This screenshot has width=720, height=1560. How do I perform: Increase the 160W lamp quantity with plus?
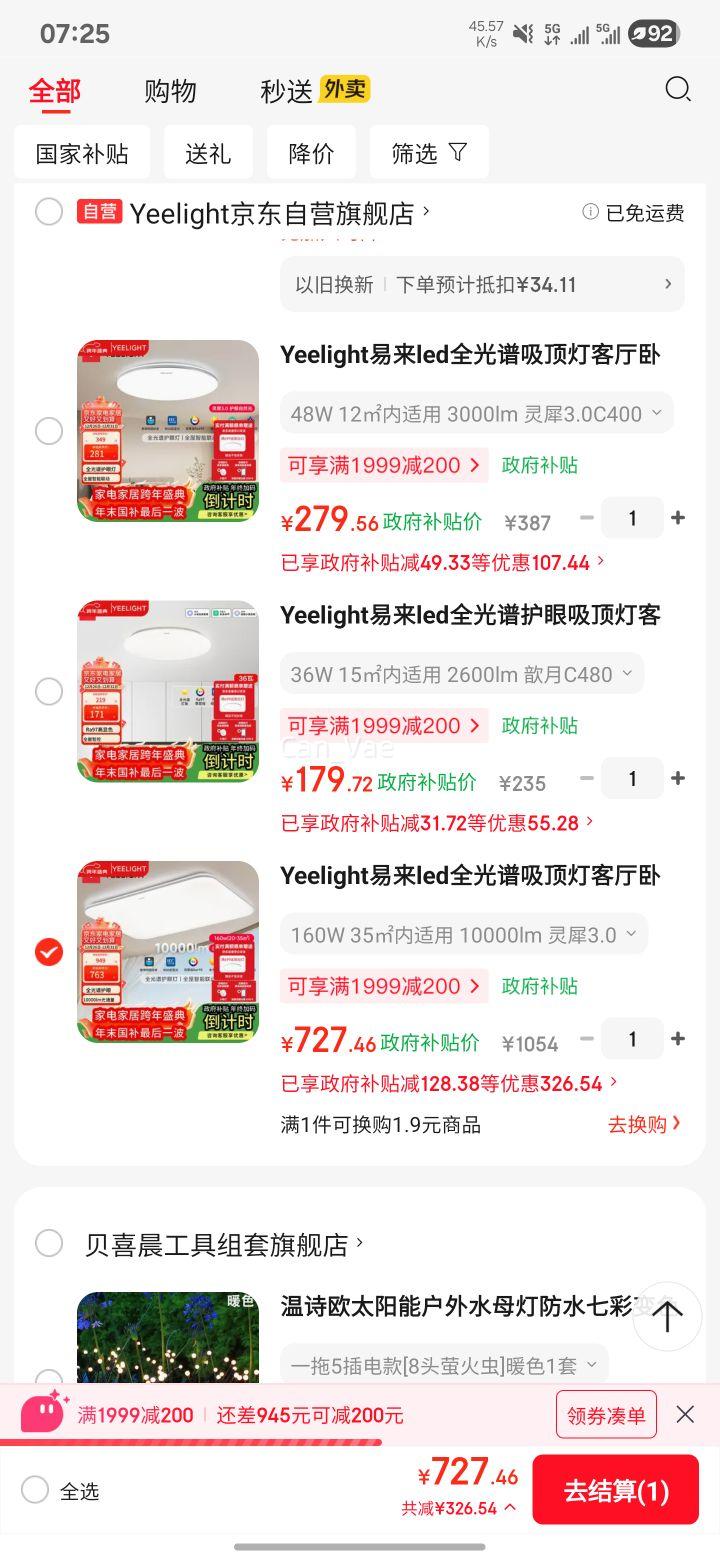pos(678,1038)
